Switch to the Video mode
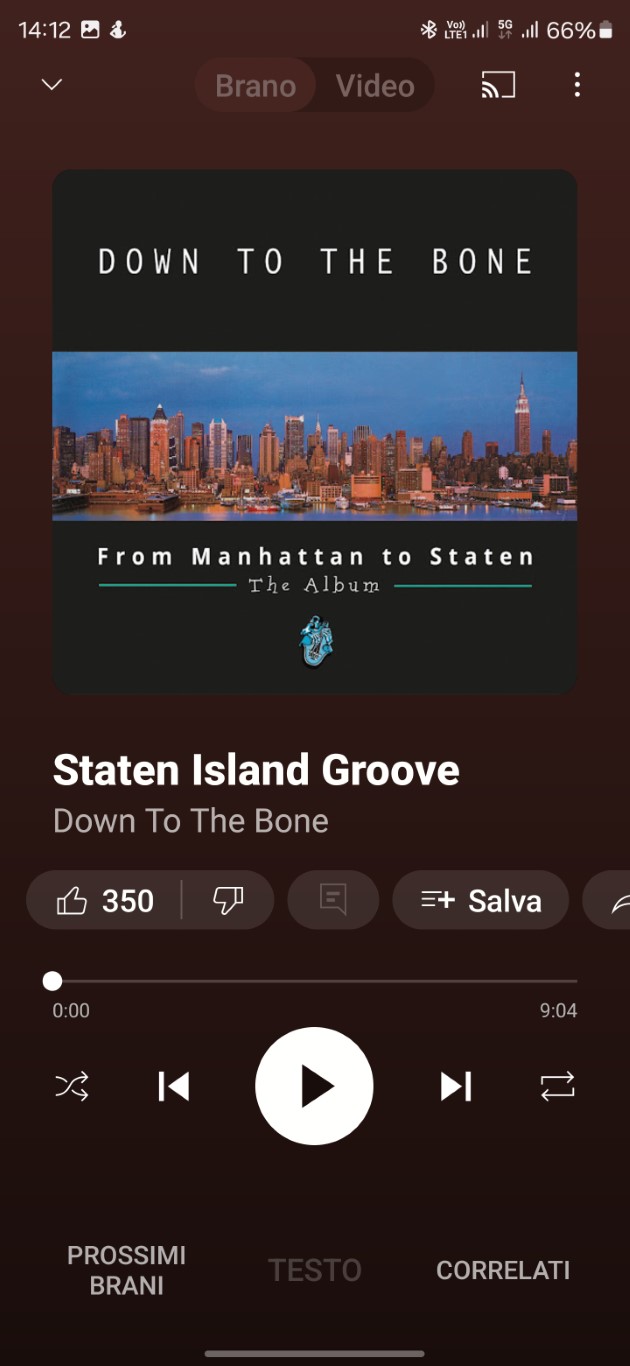630x1366 pixels. tap(375, 86)
